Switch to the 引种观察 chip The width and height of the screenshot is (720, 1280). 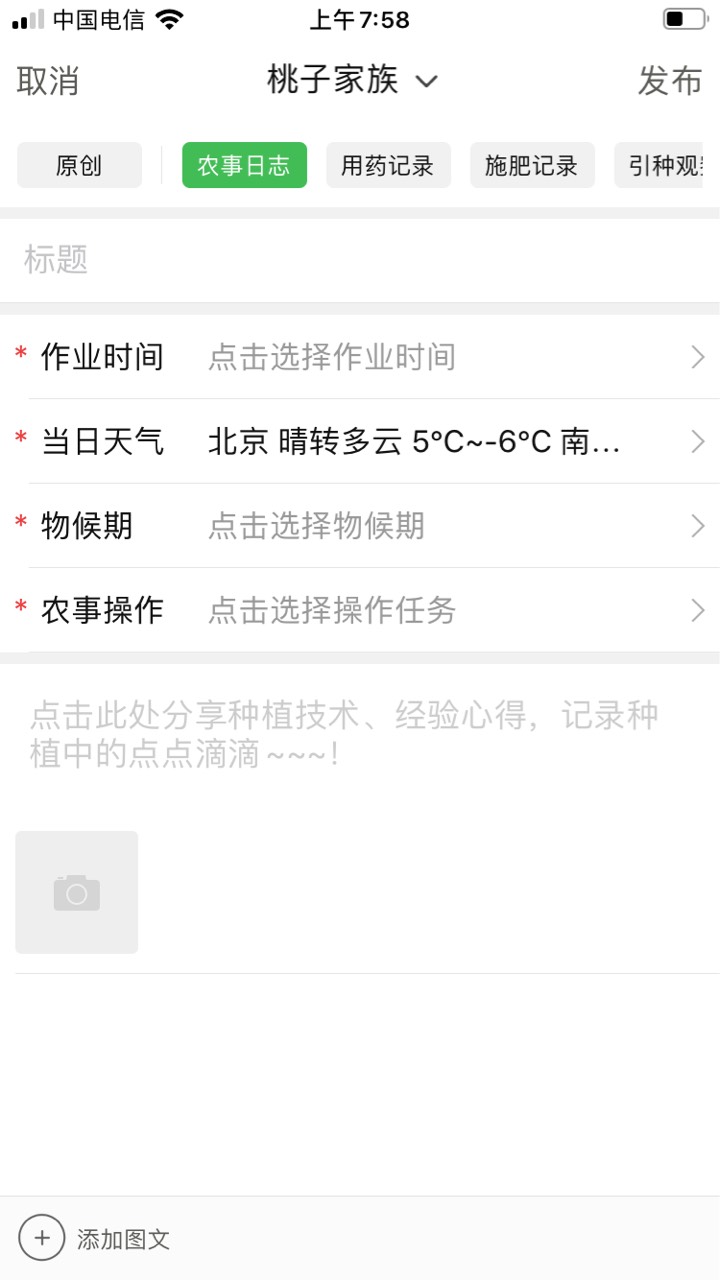(x=661, y=165)
